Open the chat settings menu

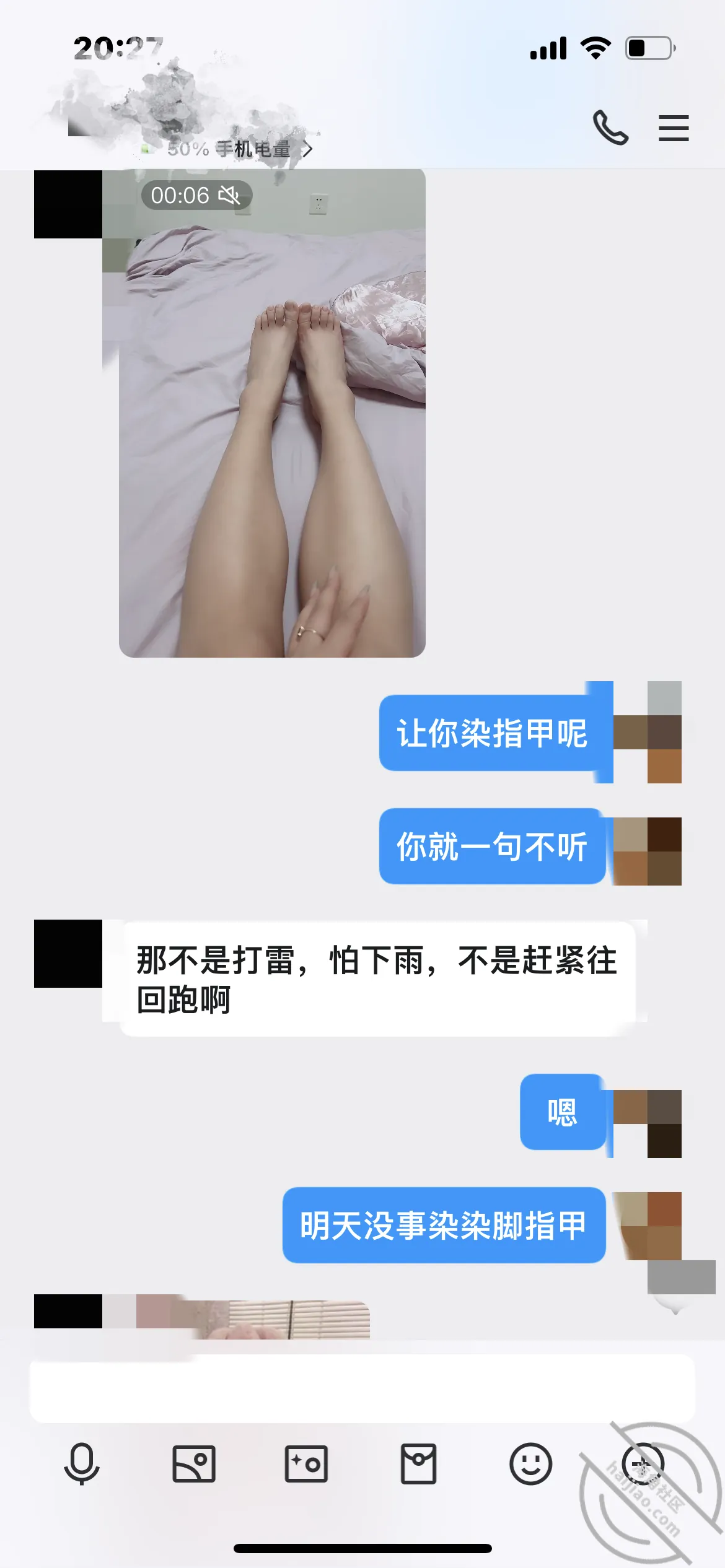click(674, 128)
